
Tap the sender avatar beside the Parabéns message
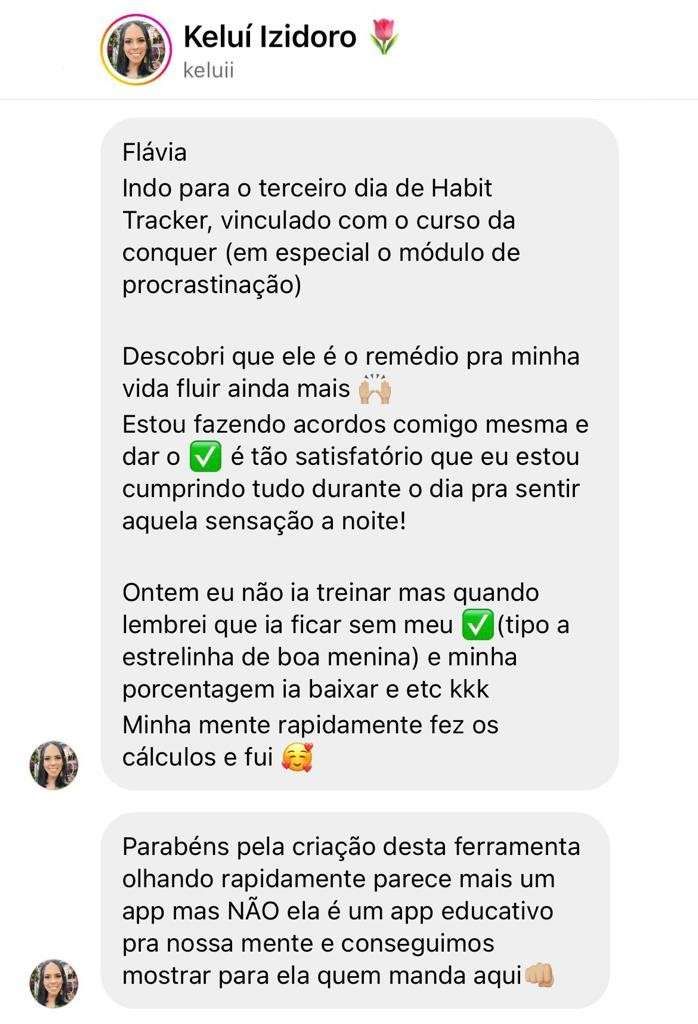tap(54, 983)
